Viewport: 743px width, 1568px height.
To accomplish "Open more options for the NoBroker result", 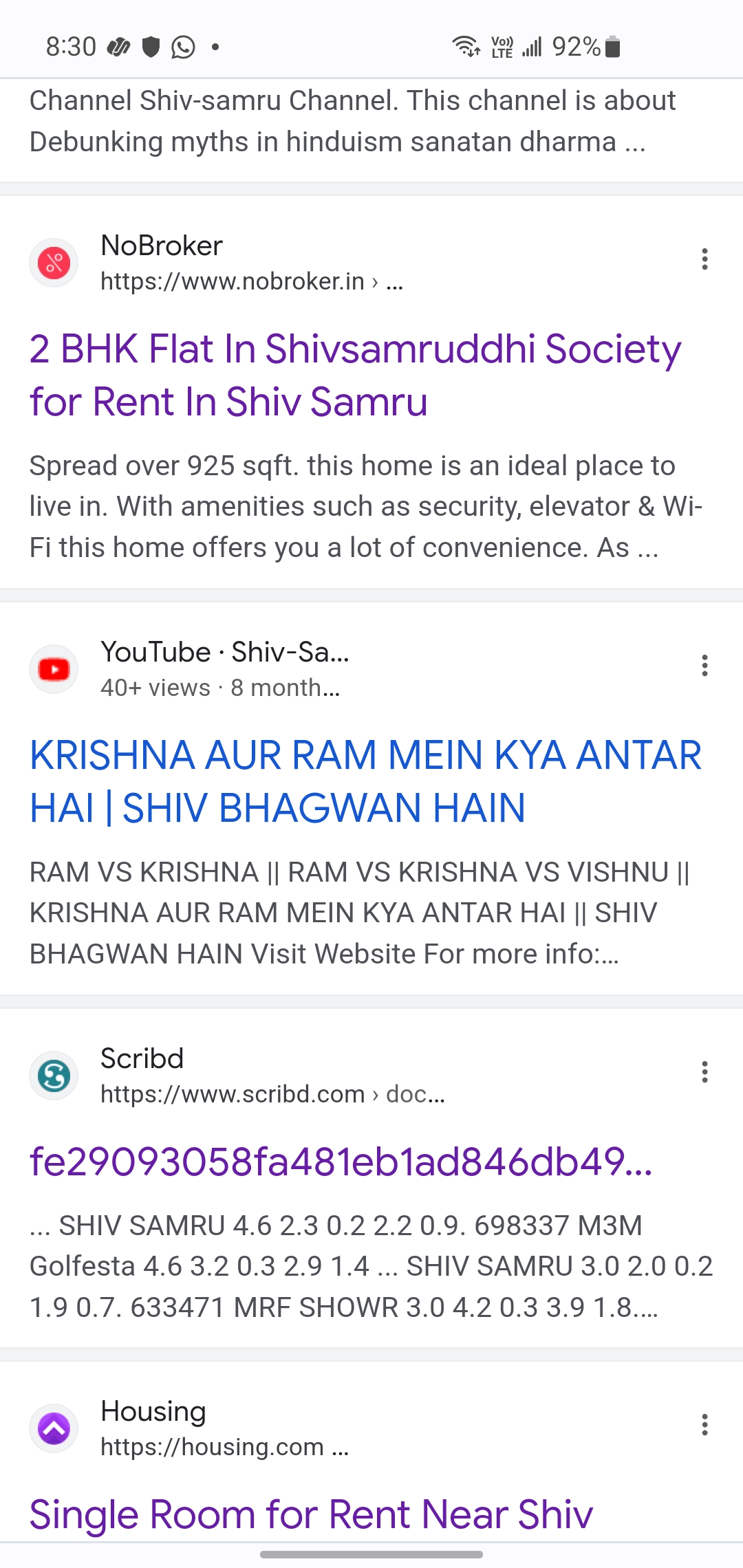I will point(704,259).
